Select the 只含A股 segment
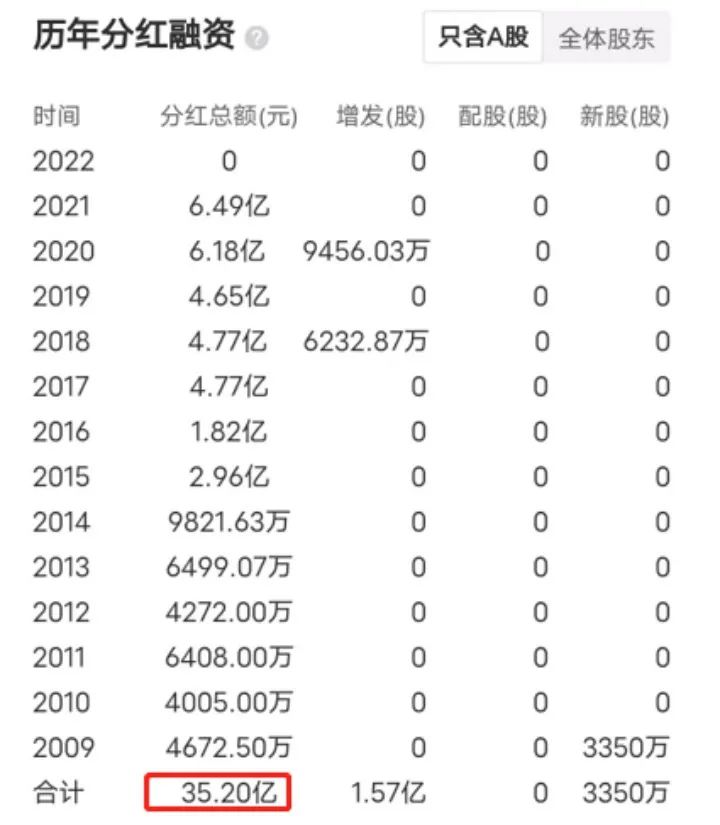The height and width of the screenshot is (825, 720). point(483,39)
